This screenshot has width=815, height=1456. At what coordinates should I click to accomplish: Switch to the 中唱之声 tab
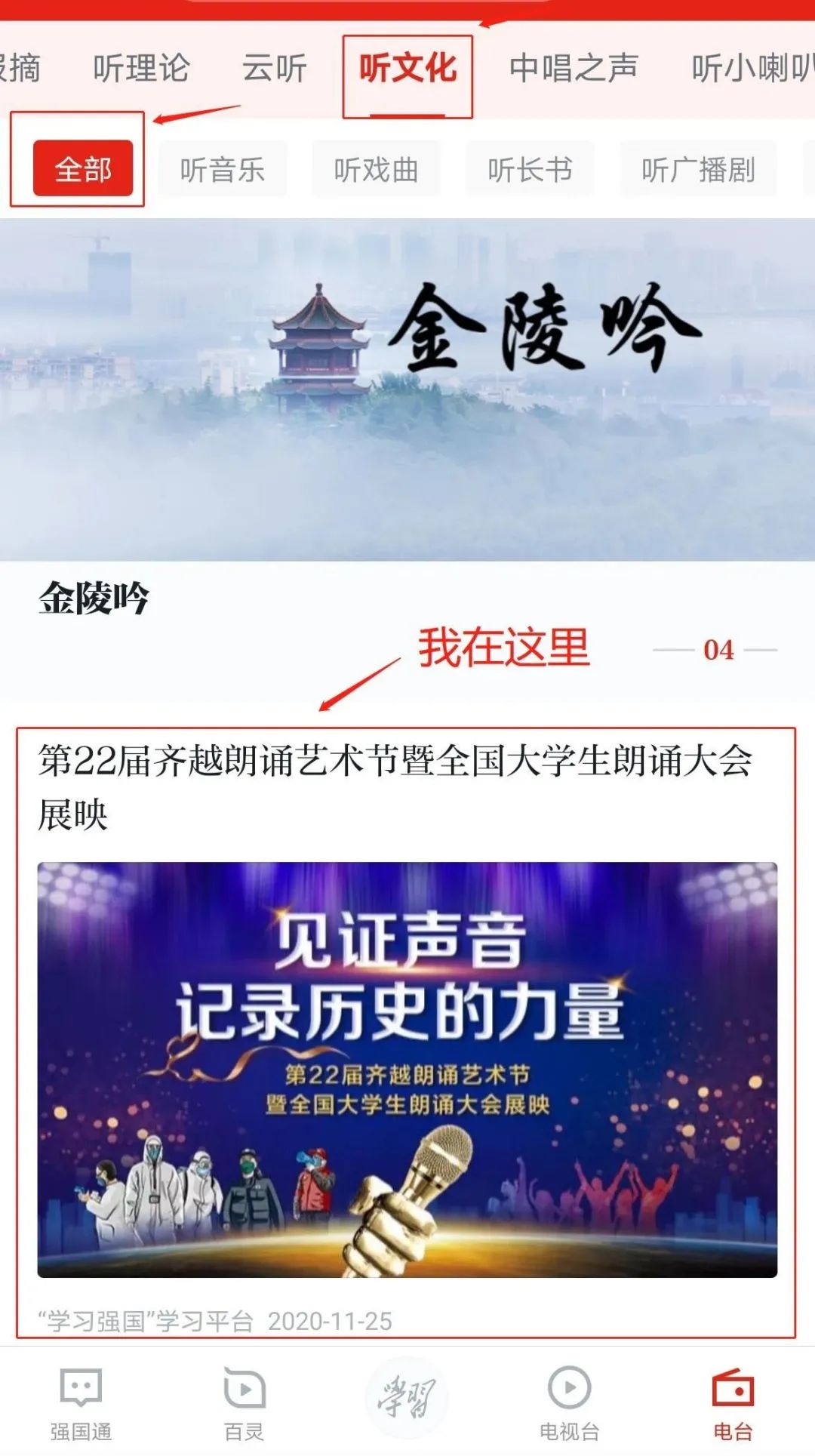574,69
